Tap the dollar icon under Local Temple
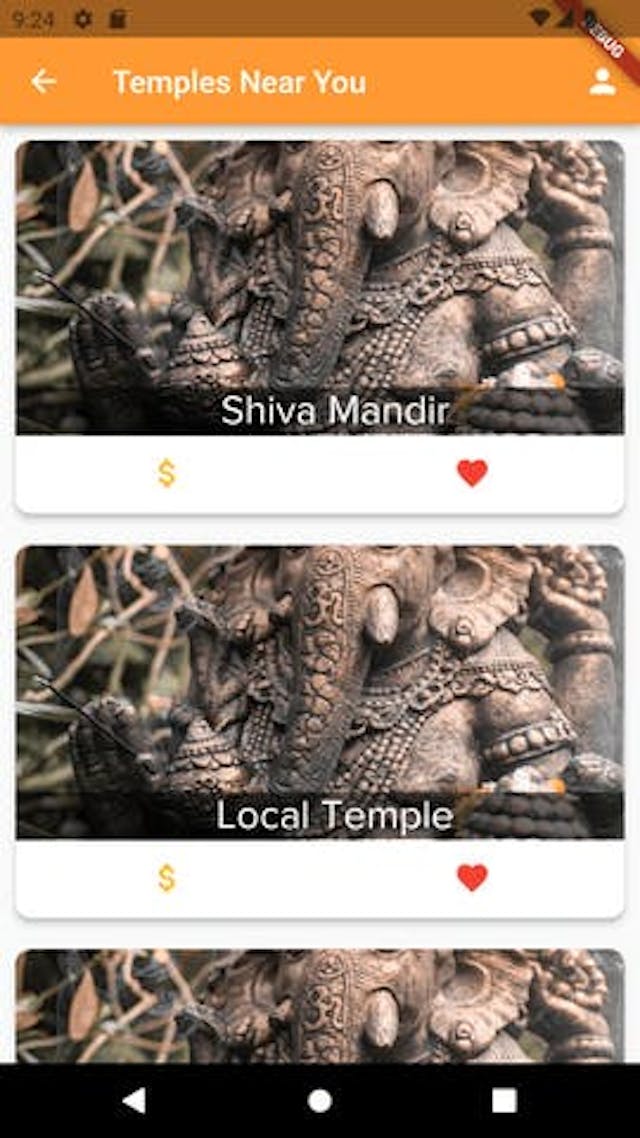Screen dimensions: 640x1138 pyautogui.click(x=167, y=878)
